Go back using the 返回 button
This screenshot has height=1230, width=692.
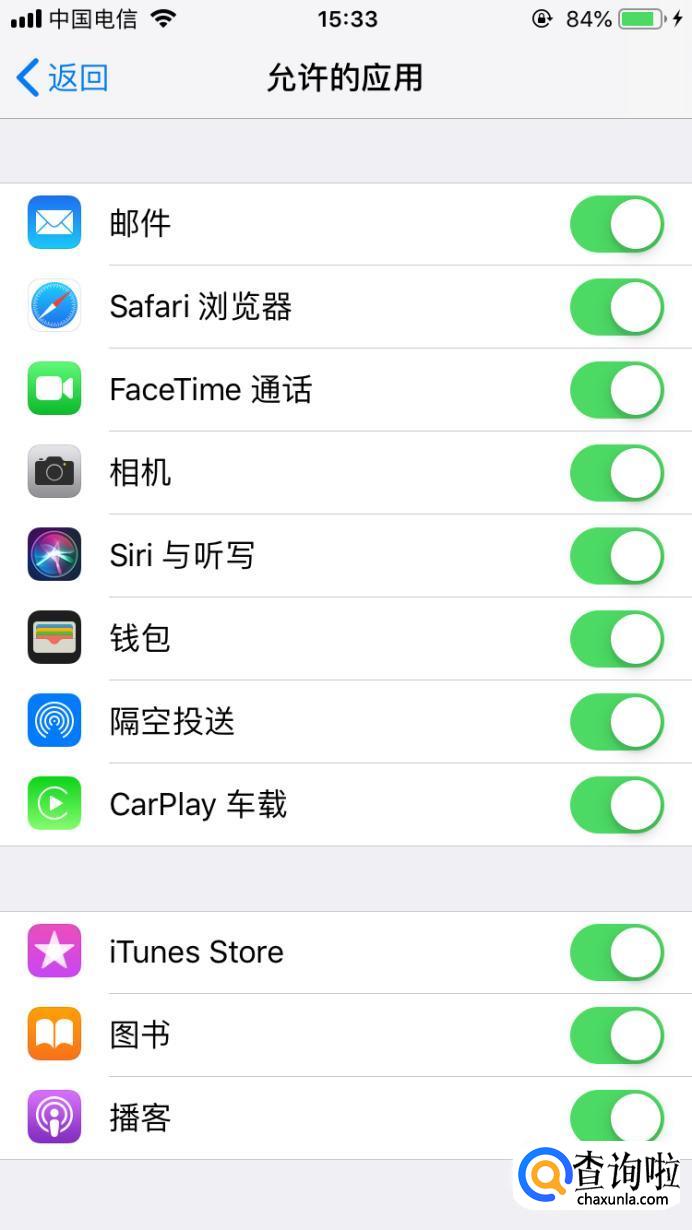click(62, 78)
